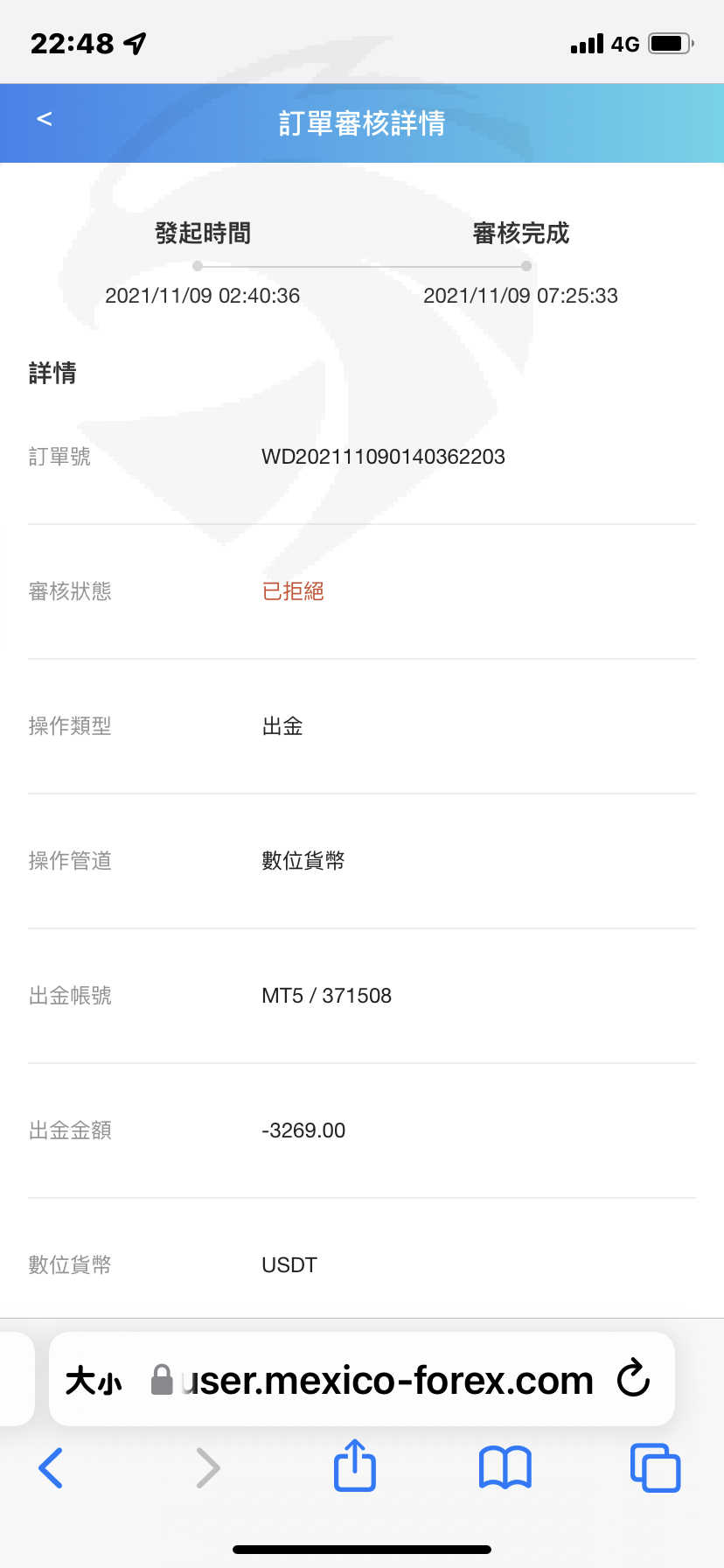Viewport: 724px width, 1568px height.
Task: Navigate to the previous Safari page
Action: tap(51, 1467)
